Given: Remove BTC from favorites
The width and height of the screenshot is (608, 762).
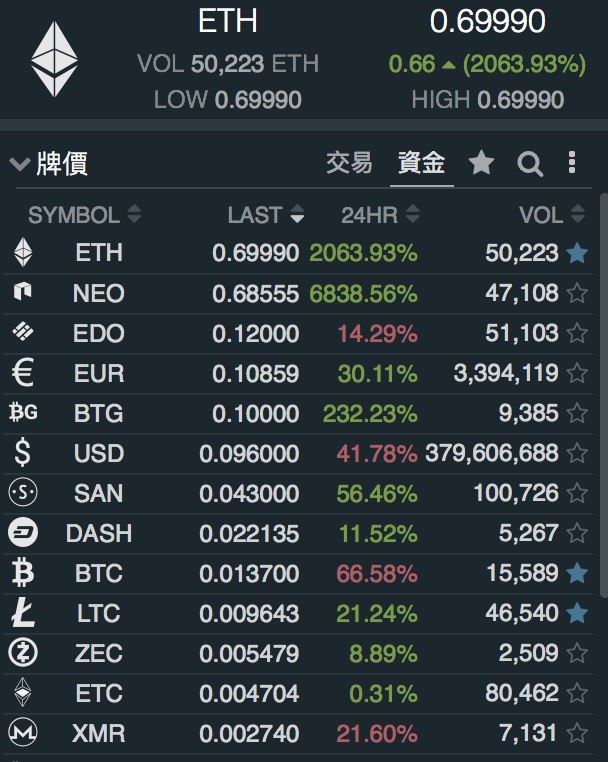Looking at the screenshot, I should click(577, 573).
